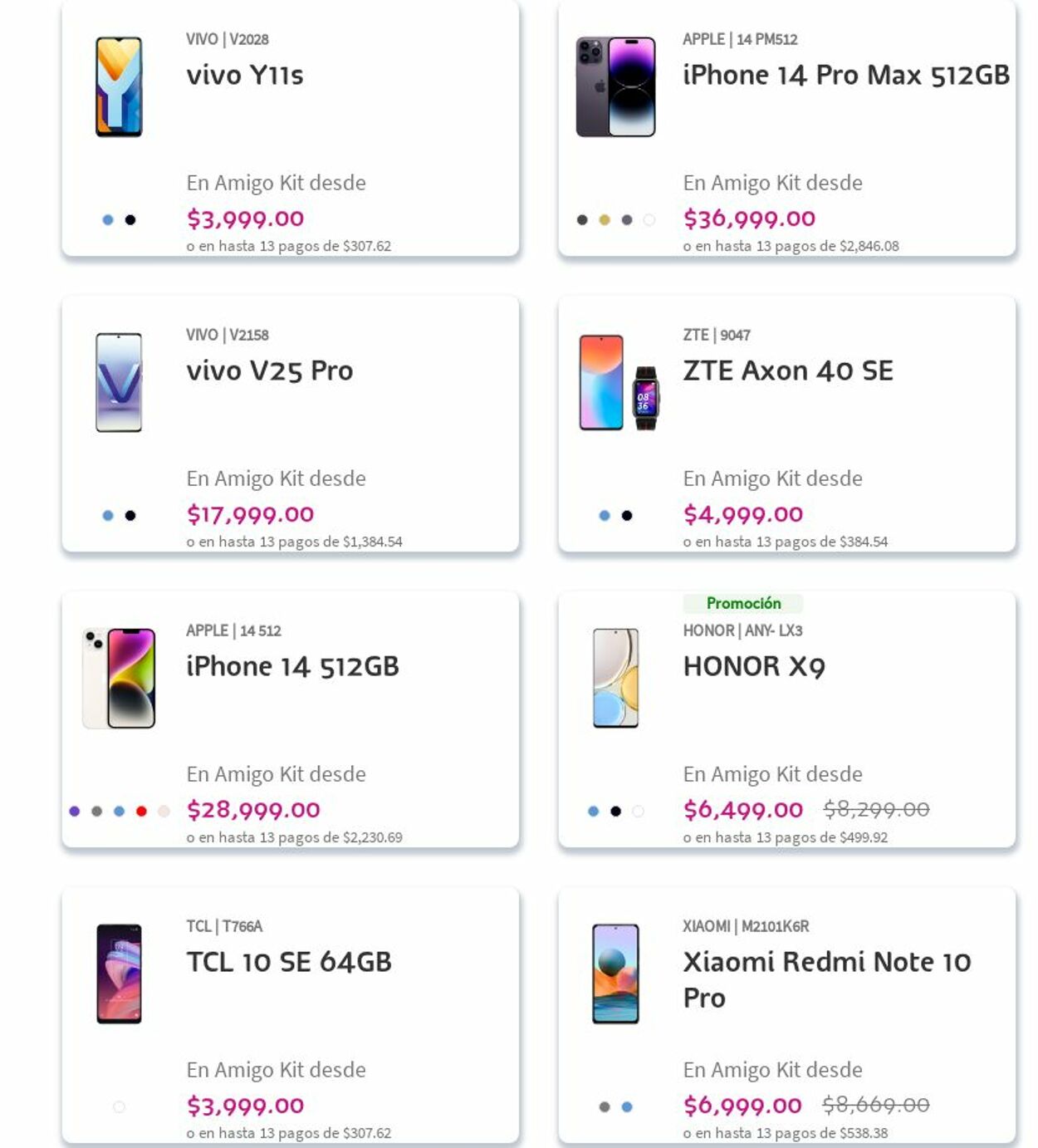View the TCL 10 SE 64GB listing

coord(288,962)
